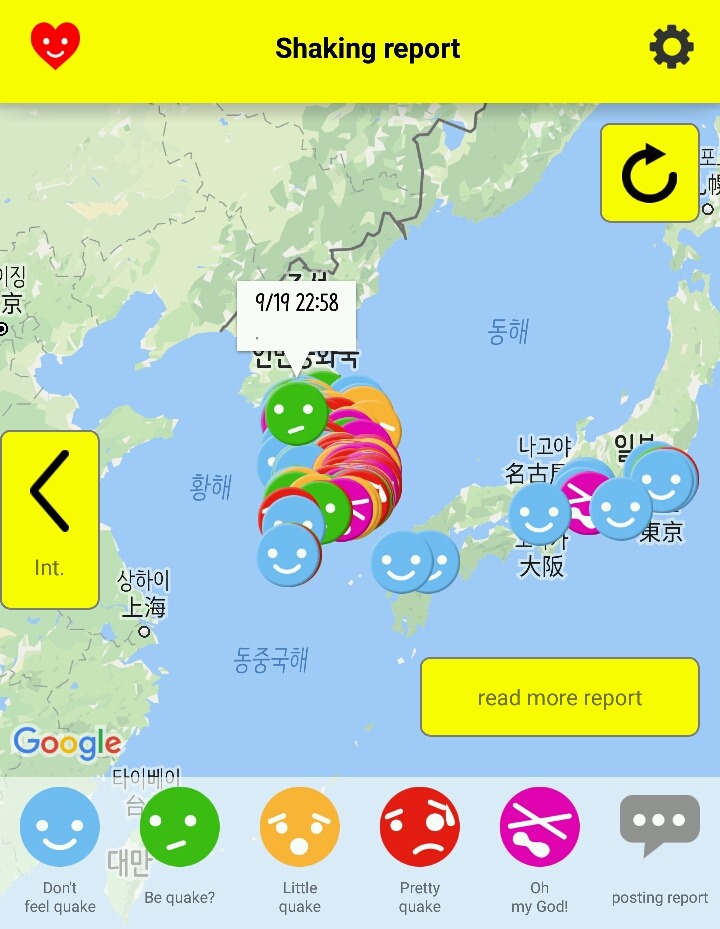Screen dimensions: 720x929
Task: Click the lone blue smiley below the marker cluster
Action: coord(287,560)
